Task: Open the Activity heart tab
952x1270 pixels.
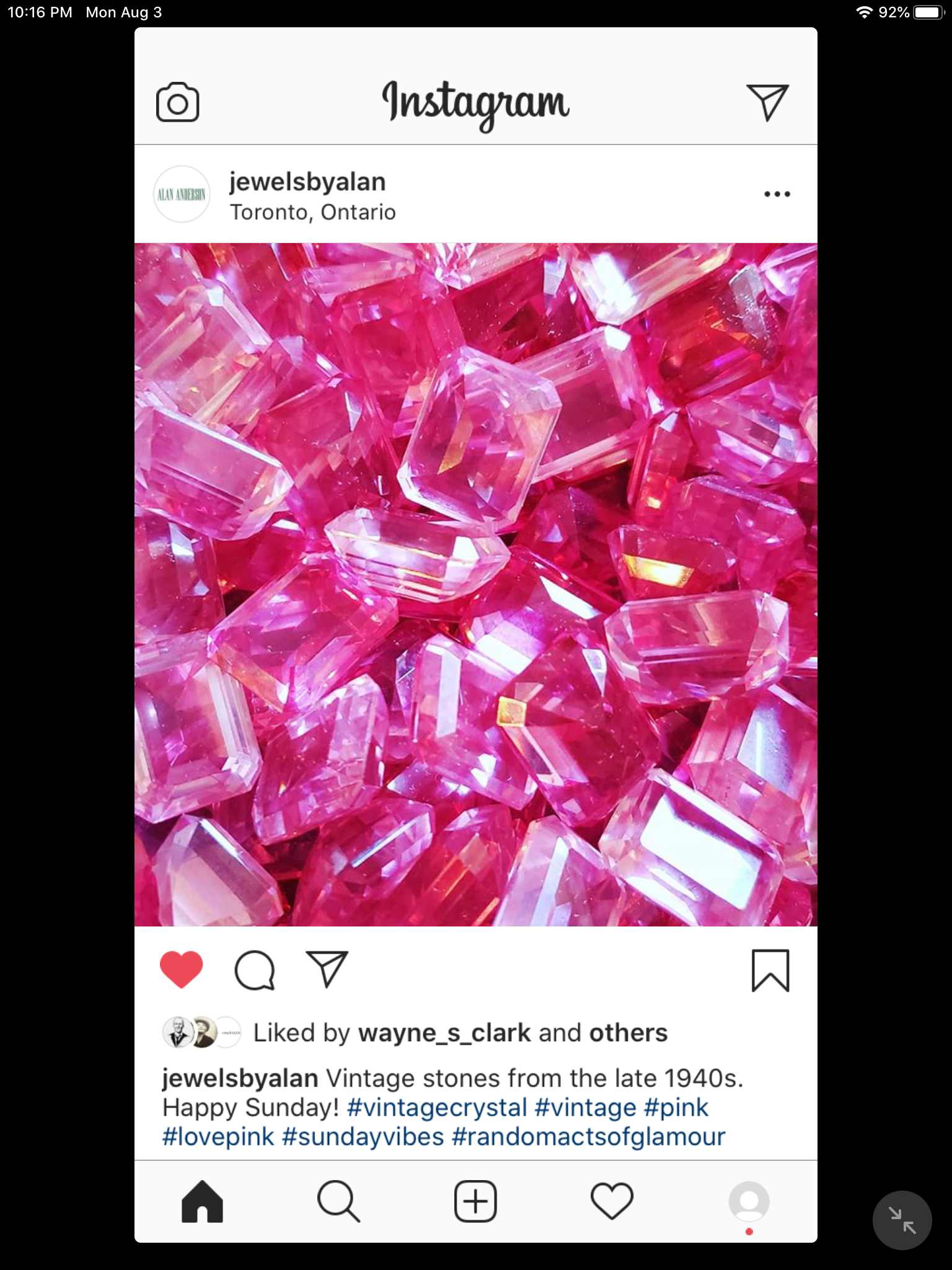Action: (x=612, y=1202)
